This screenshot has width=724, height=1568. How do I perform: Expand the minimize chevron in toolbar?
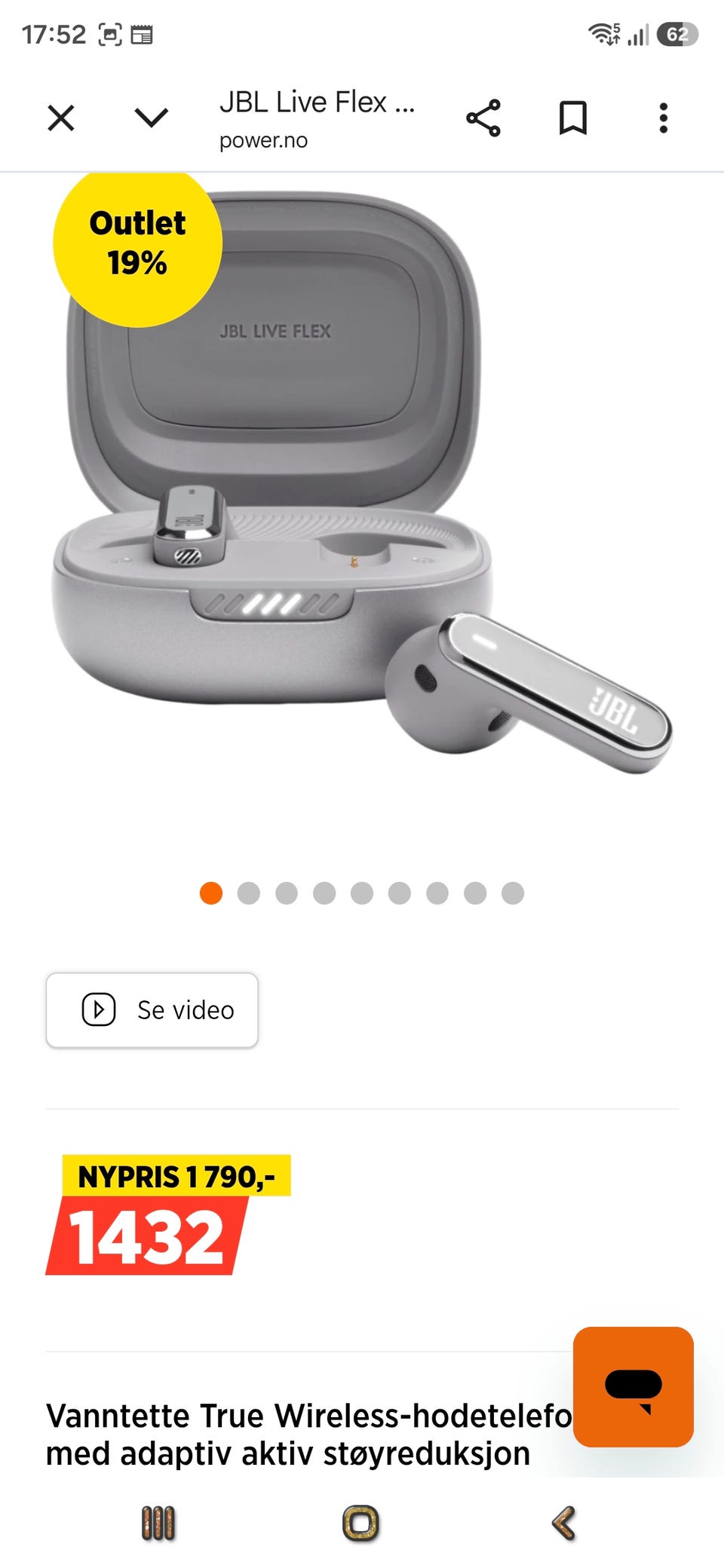click(x=151, y=118)
